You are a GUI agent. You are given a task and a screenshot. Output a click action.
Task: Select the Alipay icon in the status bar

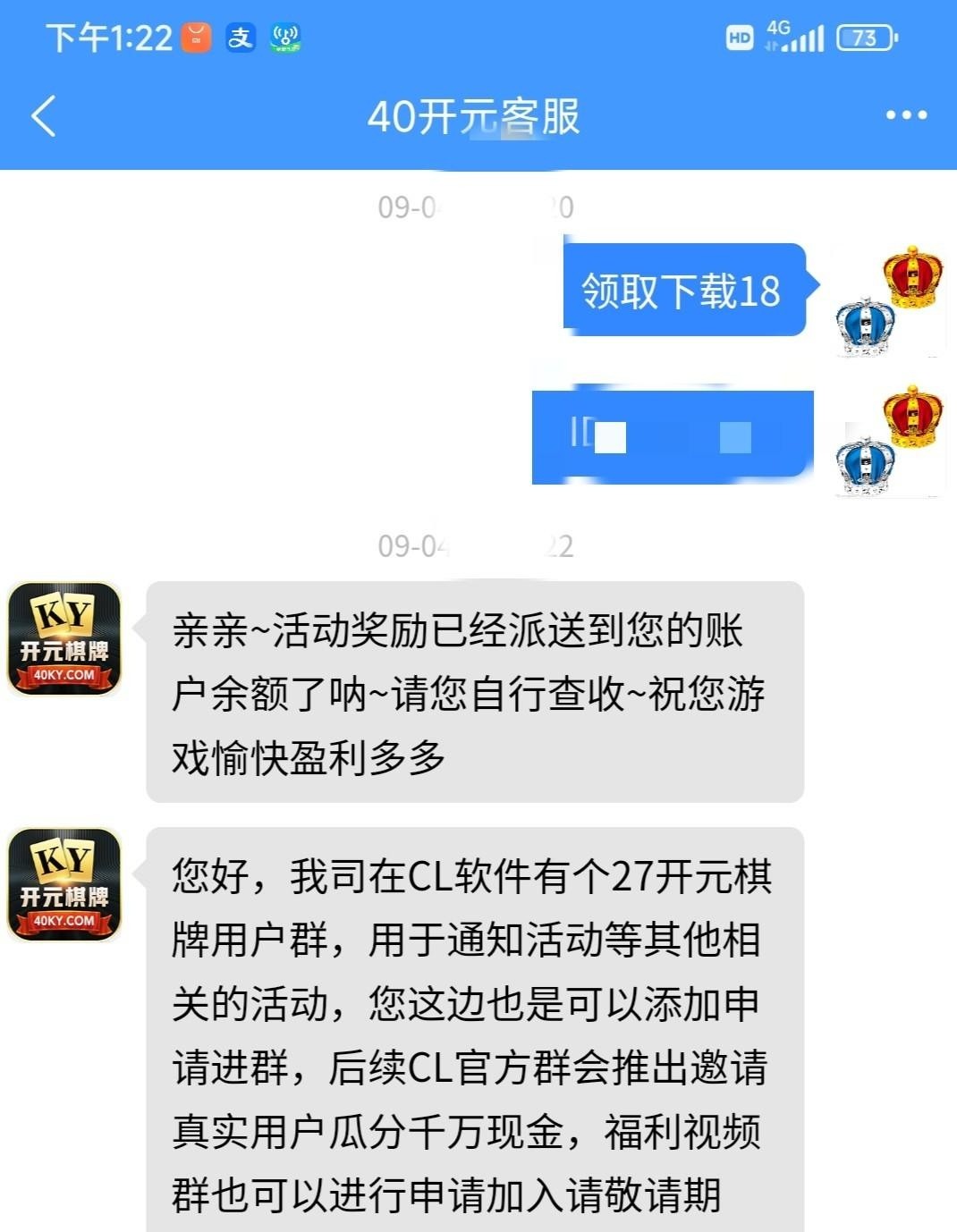coord(239,38)
